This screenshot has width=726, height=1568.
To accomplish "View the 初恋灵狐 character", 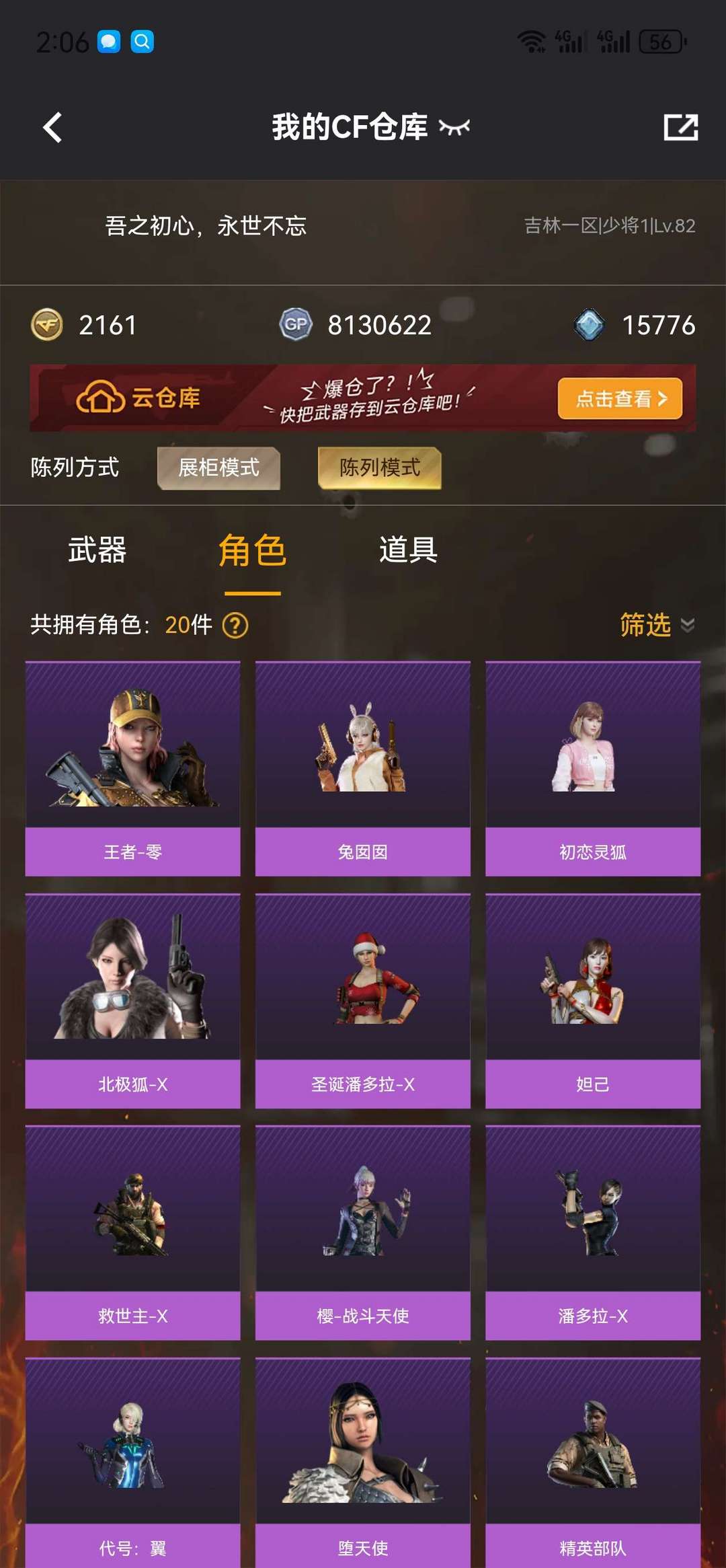I will (593, 768).
